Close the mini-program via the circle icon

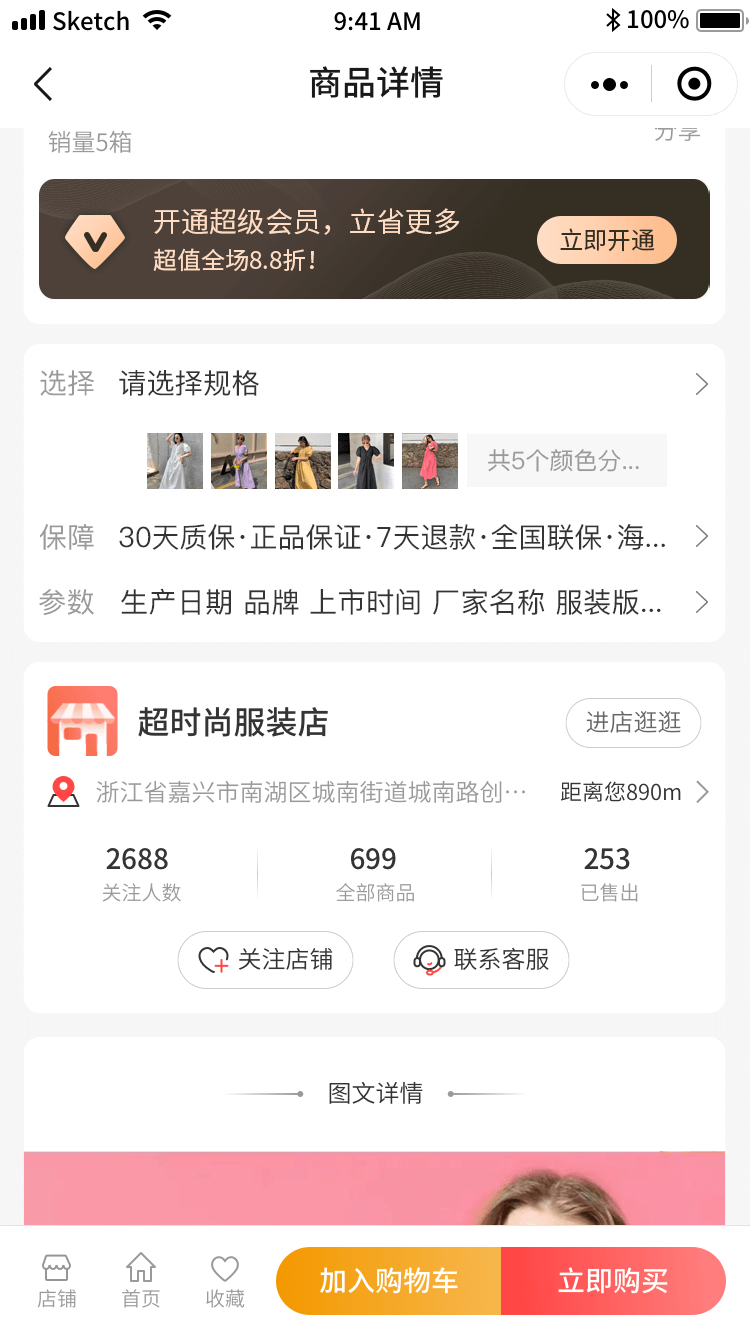(694, 85)
